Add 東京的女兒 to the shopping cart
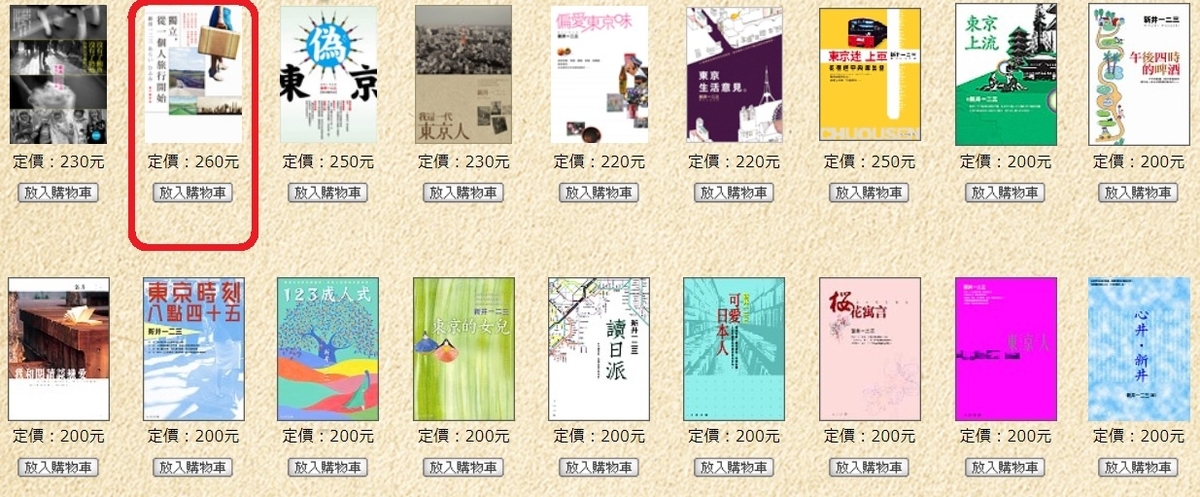Image resolution: width=1200 pixels, height=497 pixels. coord(463,468)
